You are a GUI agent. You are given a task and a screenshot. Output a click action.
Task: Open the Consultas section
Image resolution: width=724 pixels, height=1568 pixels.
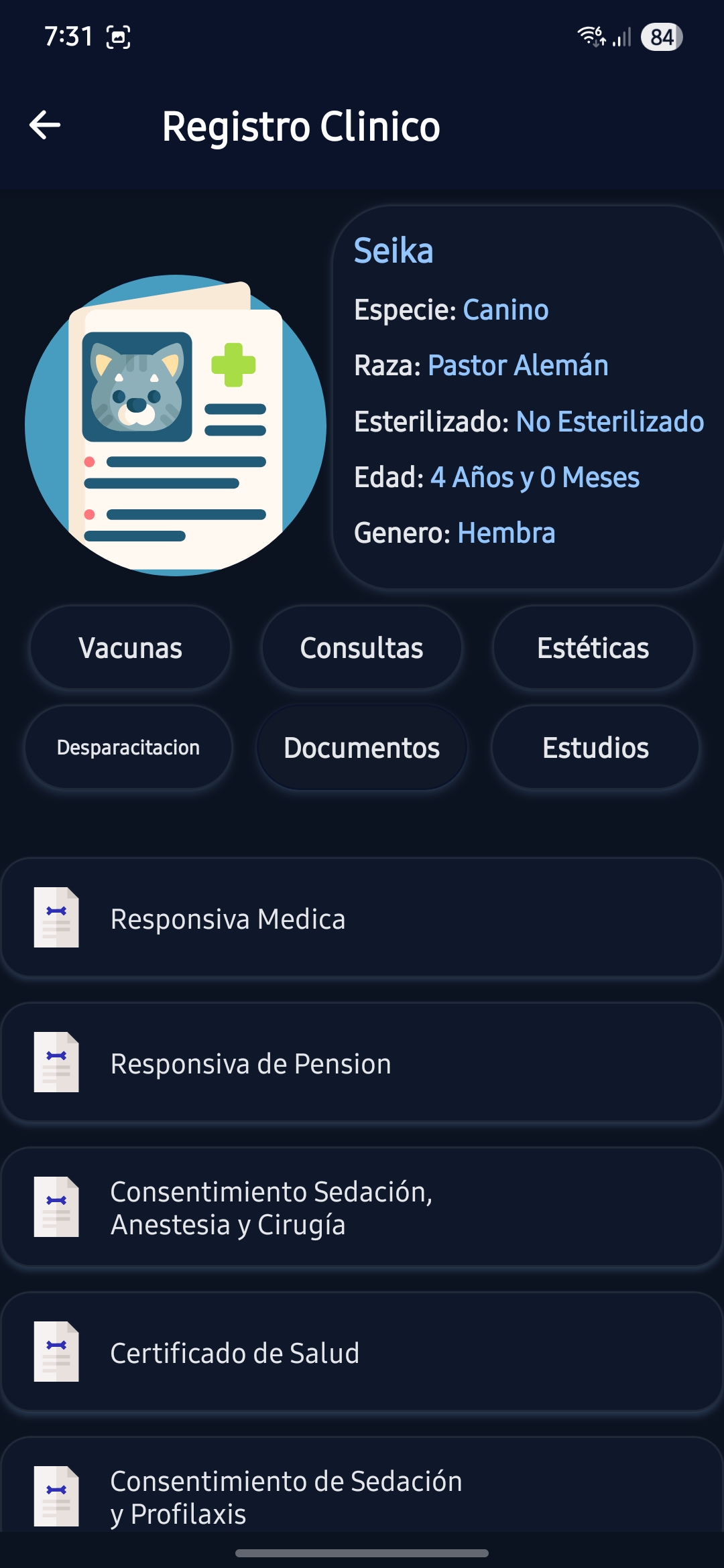click(361, 647)
